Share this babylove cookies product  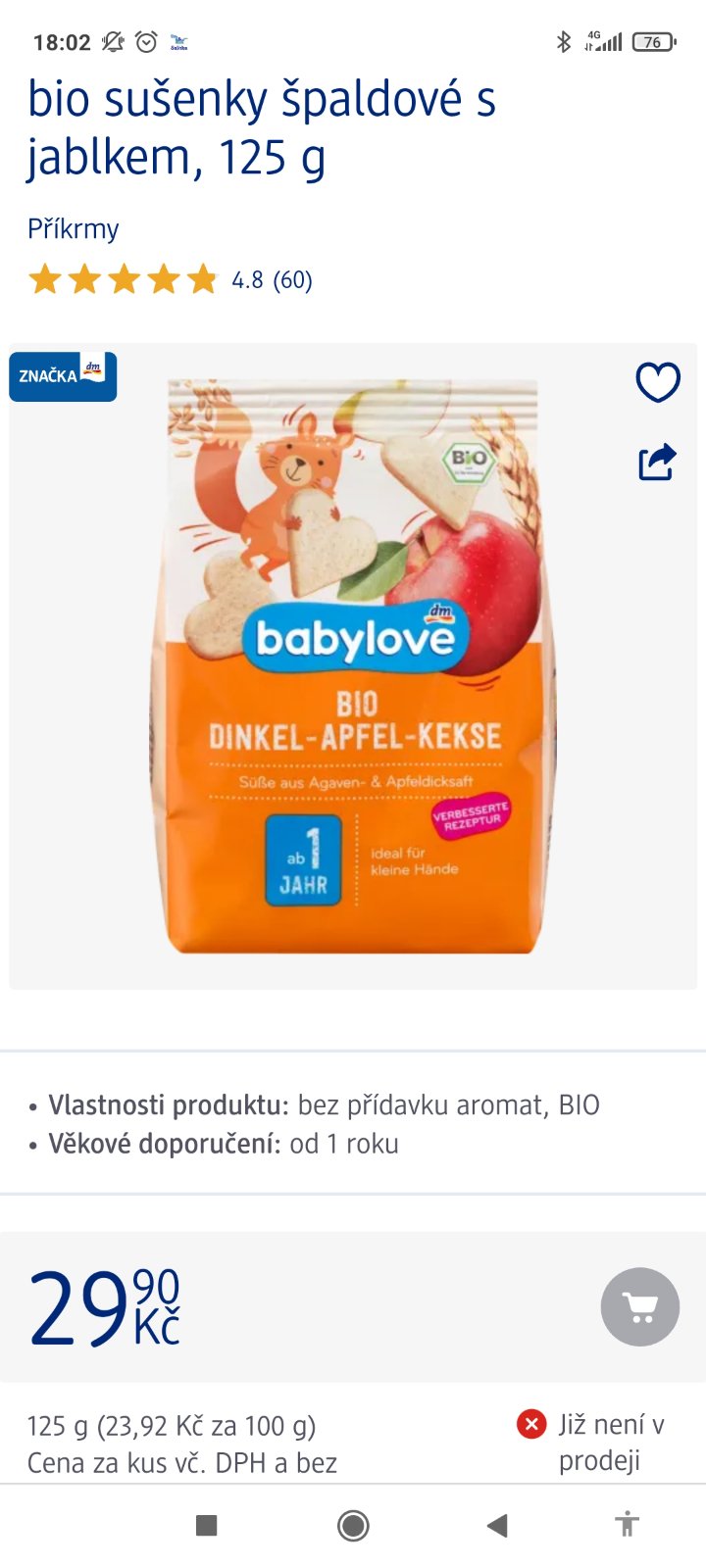coord(658,462)
